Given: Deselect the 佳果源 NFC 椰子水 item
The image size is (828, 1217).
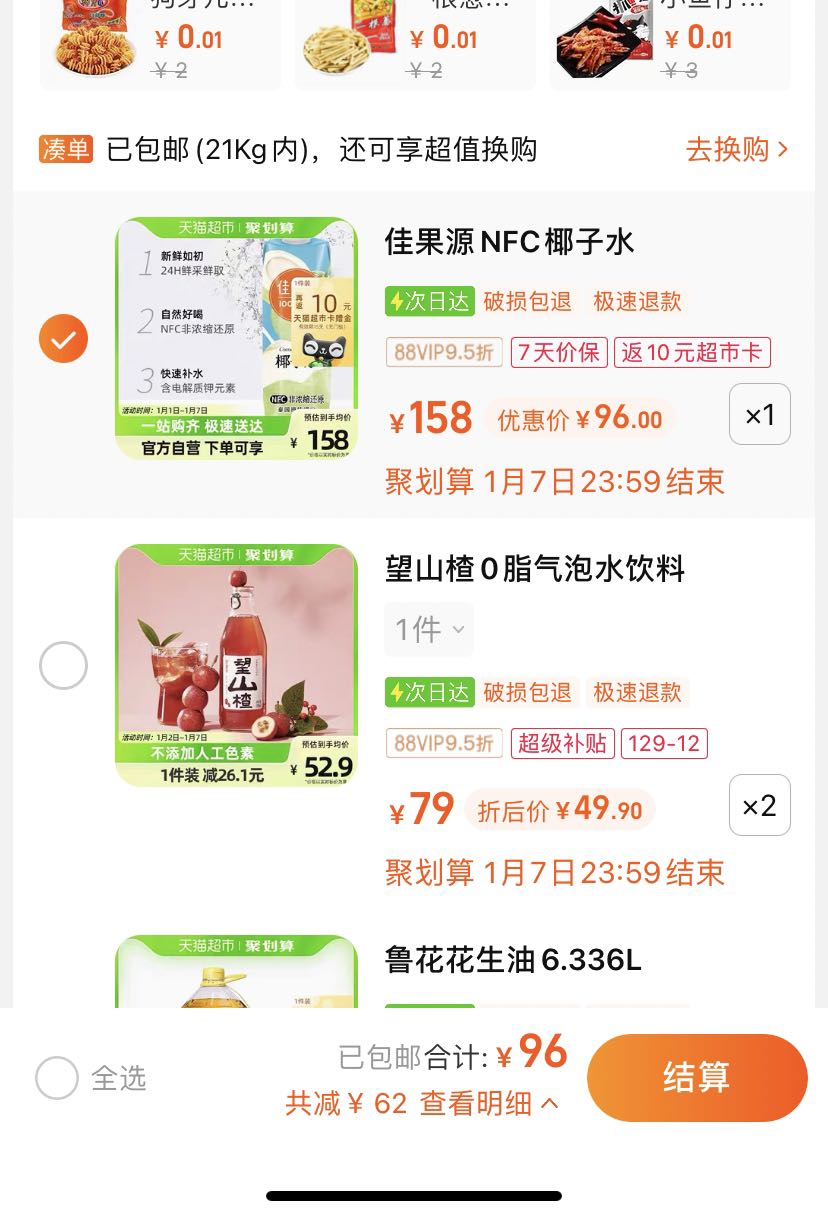Looking at the screenshot, I should point(63,338).
